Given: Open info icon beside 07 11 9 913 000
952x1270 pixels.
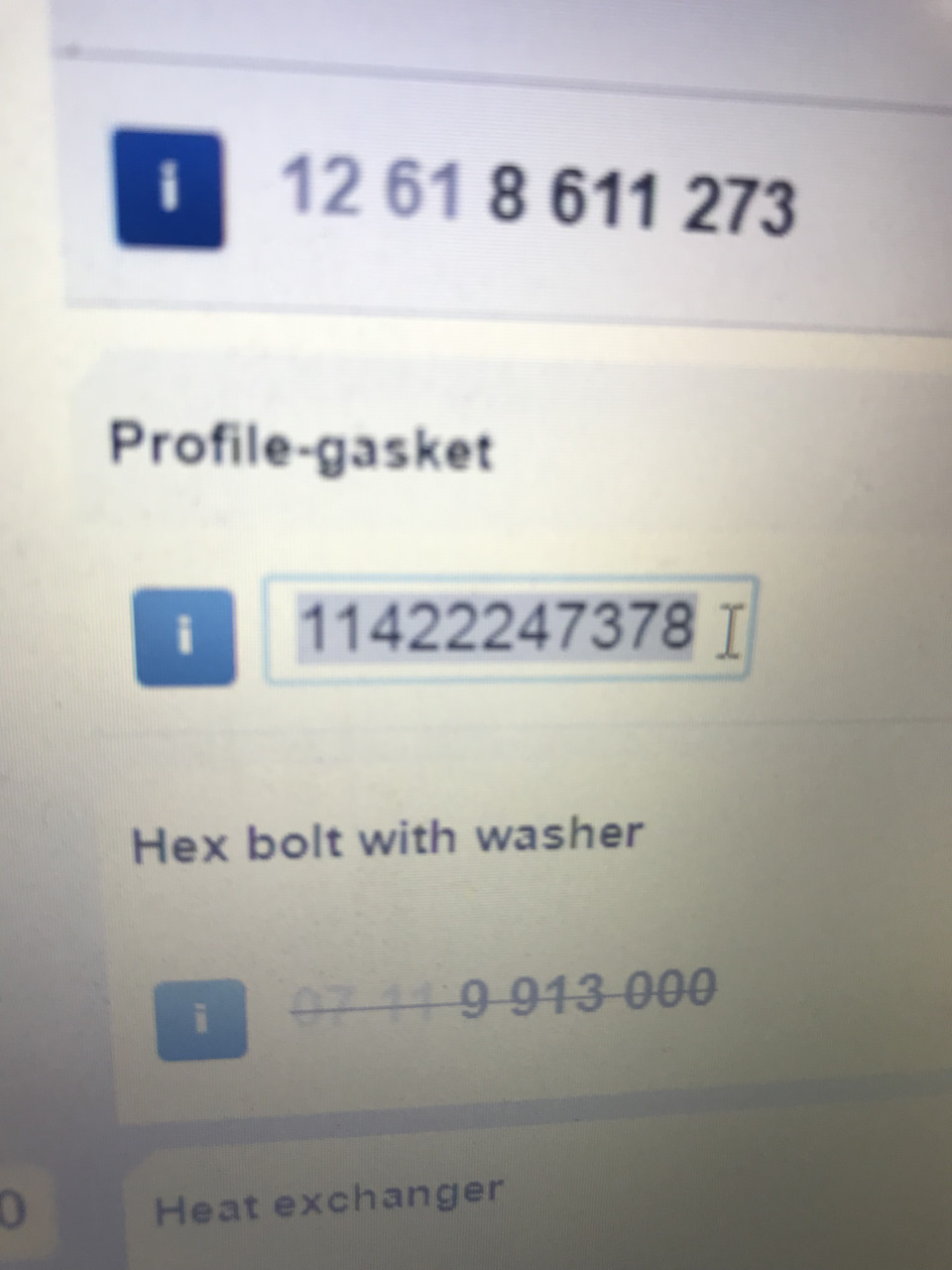Looking at the screenshot, I should 201,1018.
